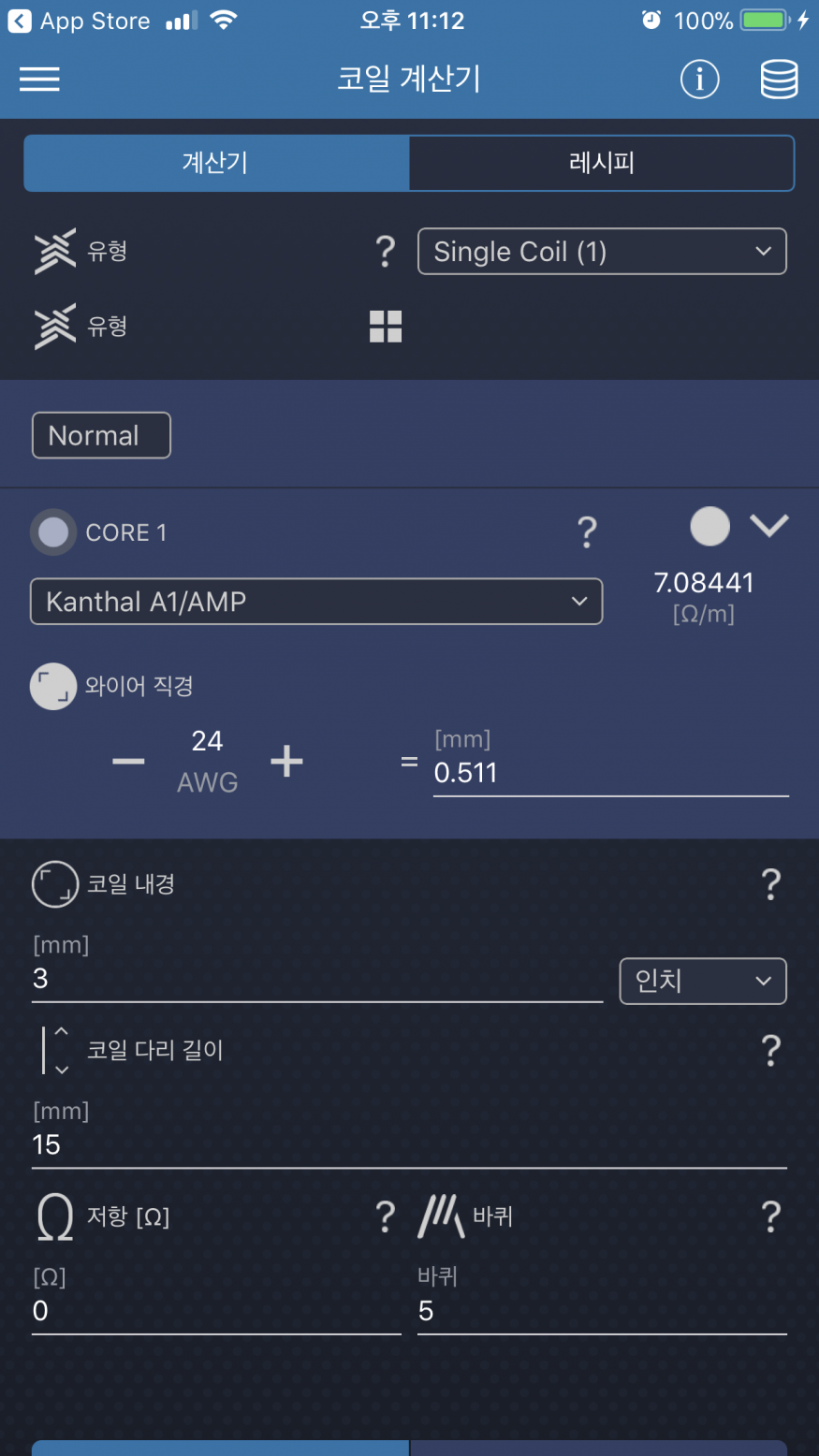Open the 인치 unit dropdown

click(703, 981)
